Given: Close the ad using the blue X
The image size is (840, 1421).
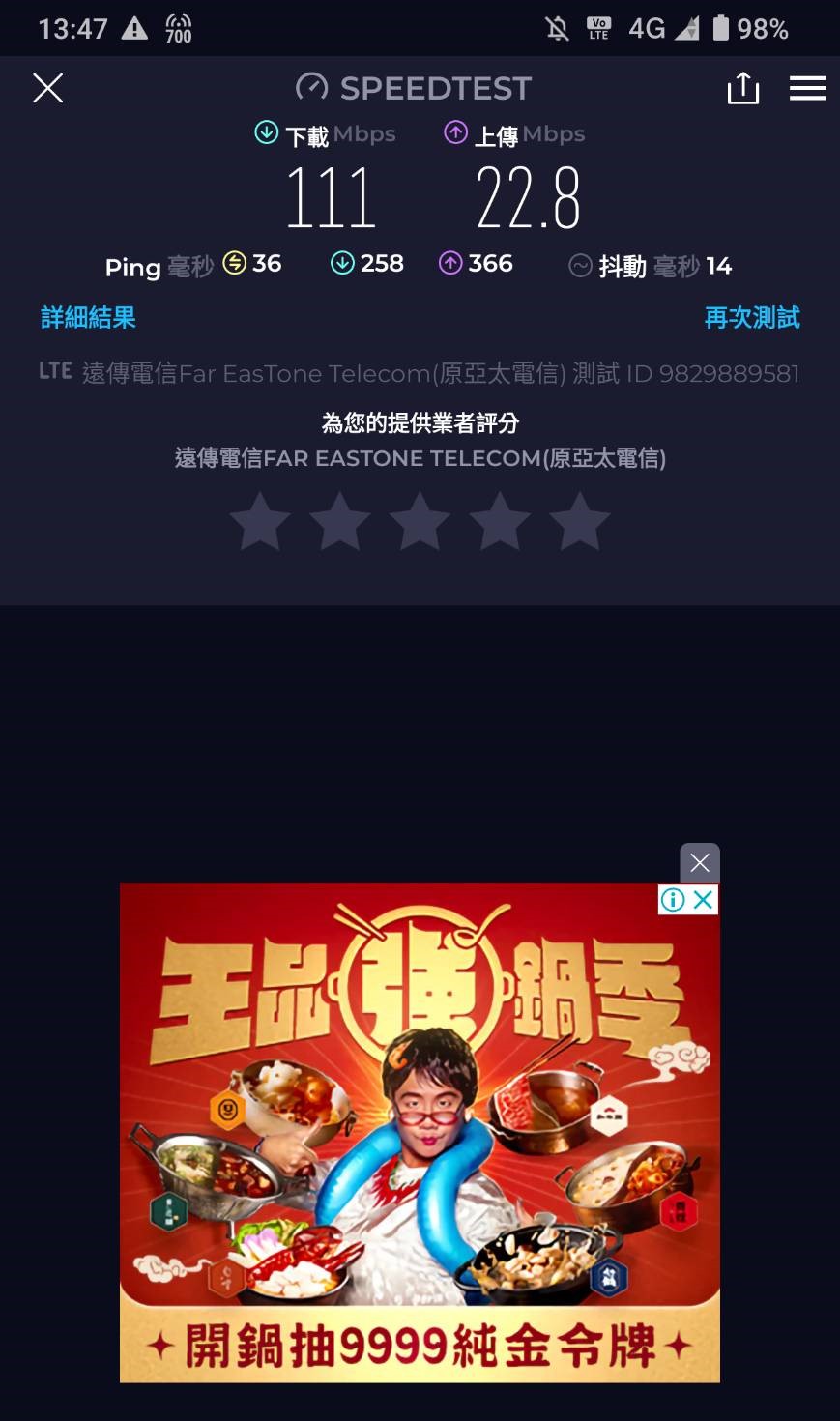Looking at the screenshot, I should [704, 900].
